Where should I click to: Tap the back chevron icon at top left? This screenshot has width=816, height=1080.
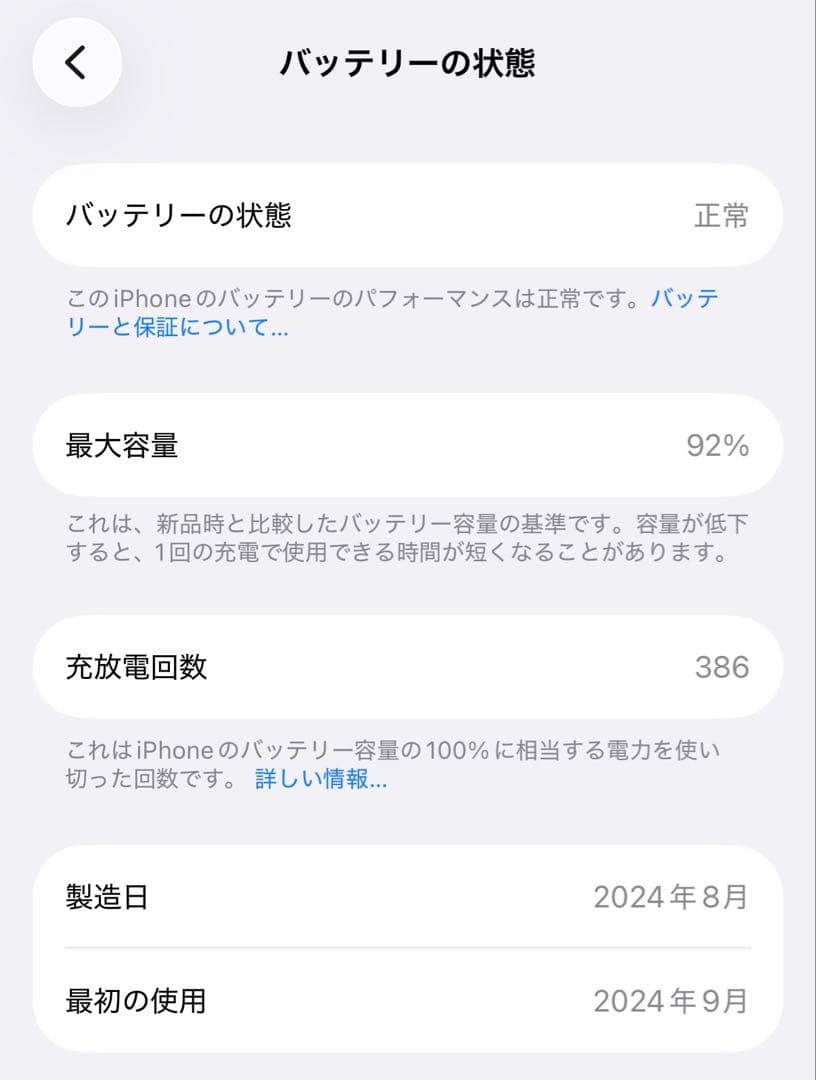78,62
